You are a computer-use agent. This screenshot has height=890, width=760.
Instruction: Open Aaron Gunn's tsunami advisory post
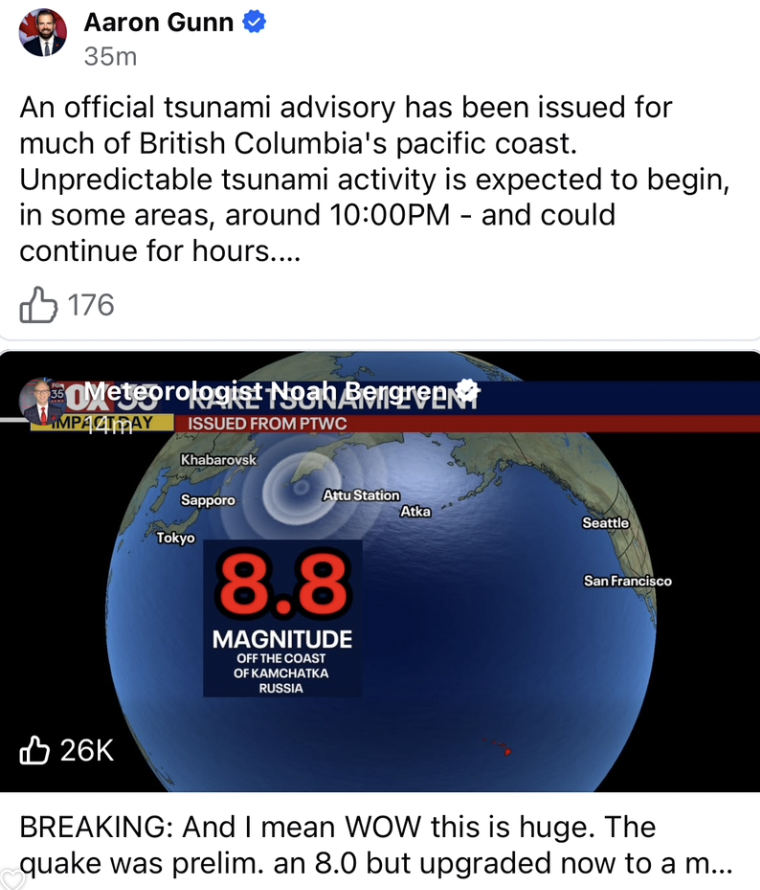[x=374, y=179]
